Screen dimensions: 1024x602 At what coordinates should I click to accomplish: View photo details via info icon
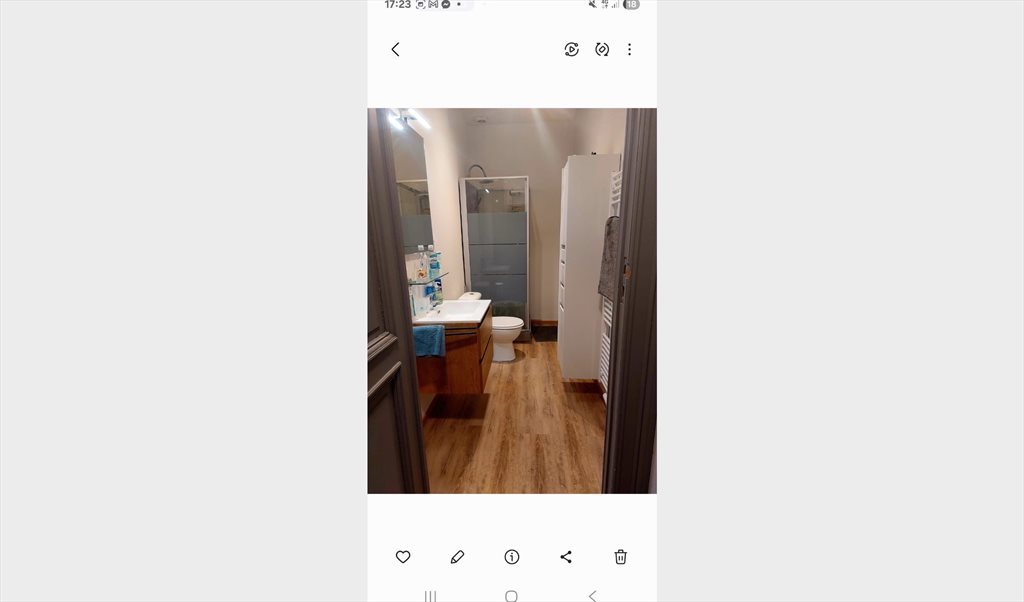click(x=512, y=557)
